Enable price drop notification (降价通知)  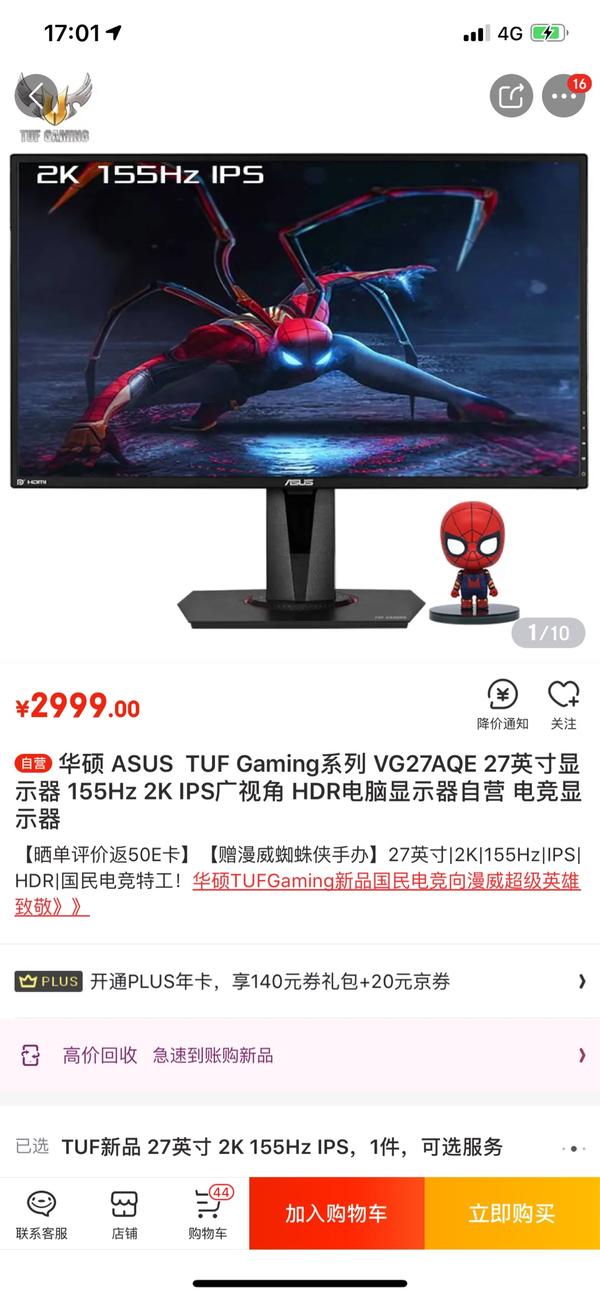502,704
